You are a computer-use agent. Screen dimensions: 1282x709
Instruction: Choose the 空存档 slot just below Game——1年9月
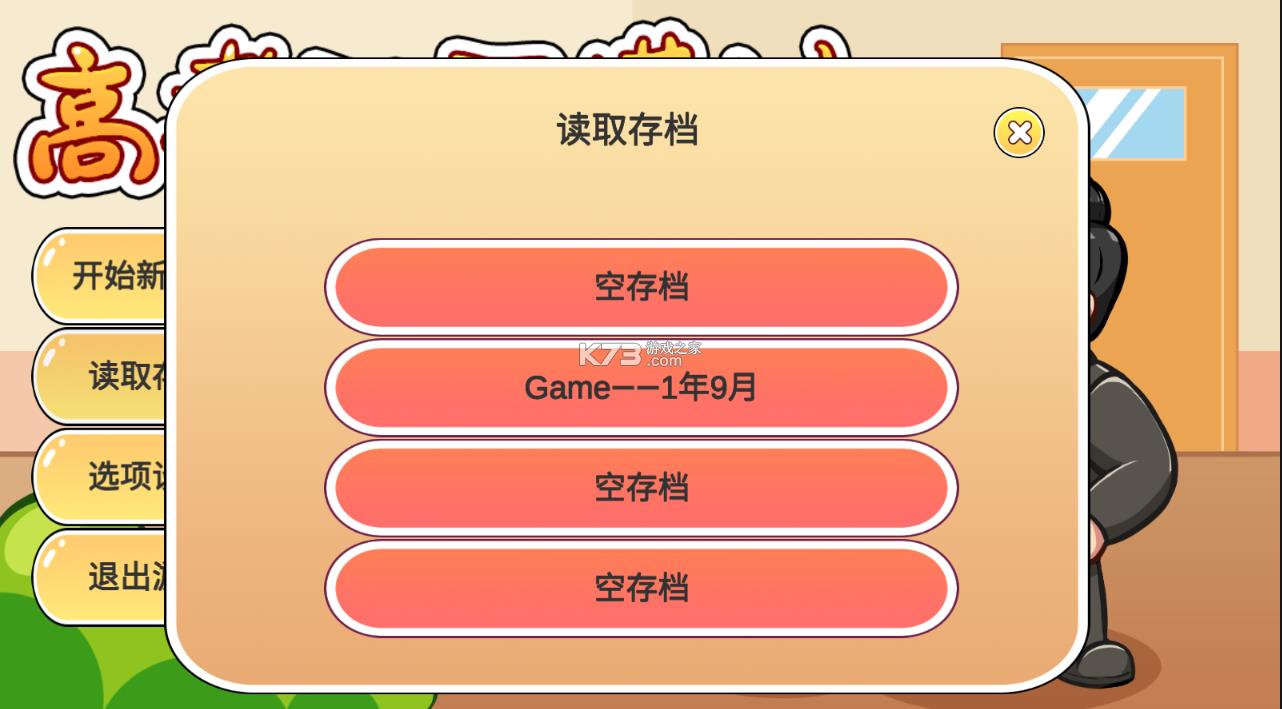click(x=641, y=488)
